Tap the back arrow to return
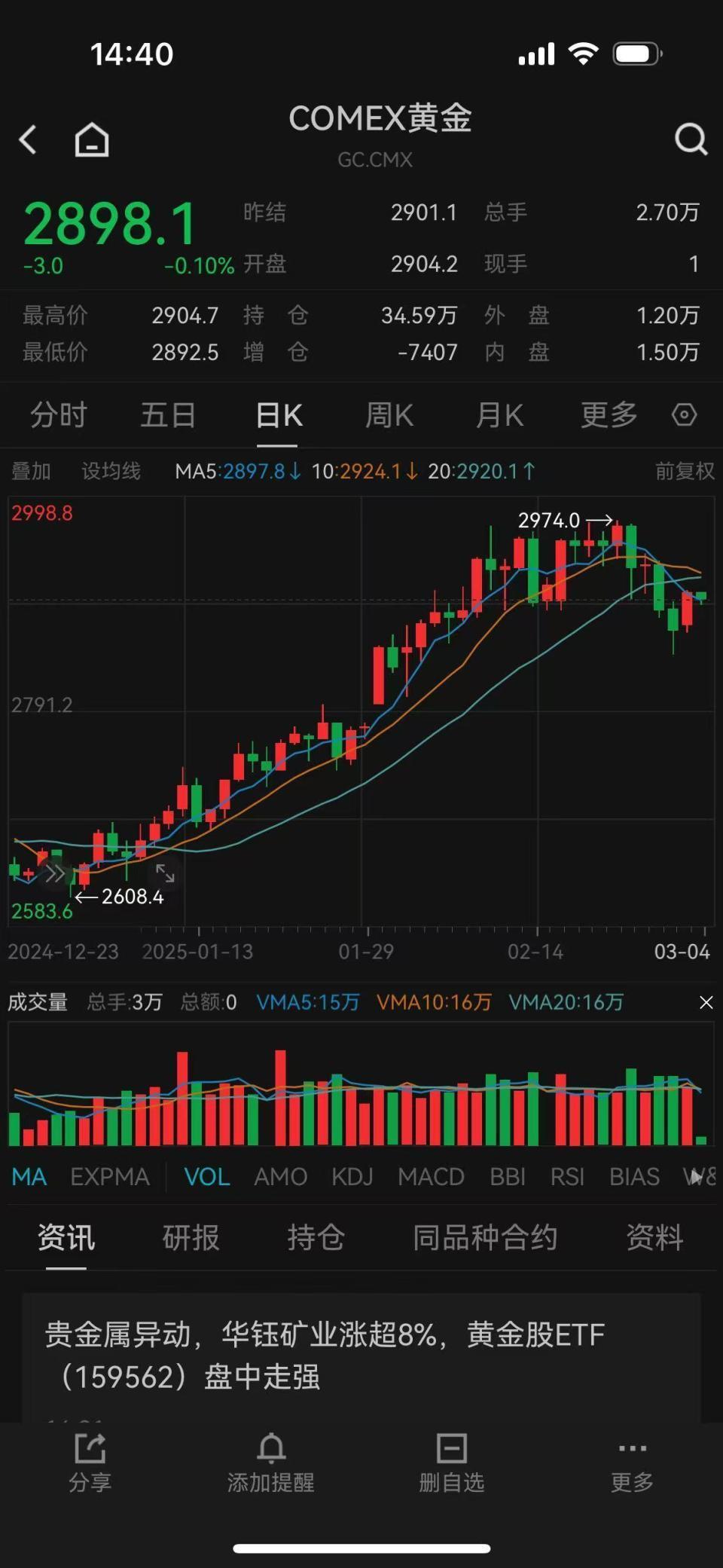This screenshot has width=723, height=1568. pos(28,139)
